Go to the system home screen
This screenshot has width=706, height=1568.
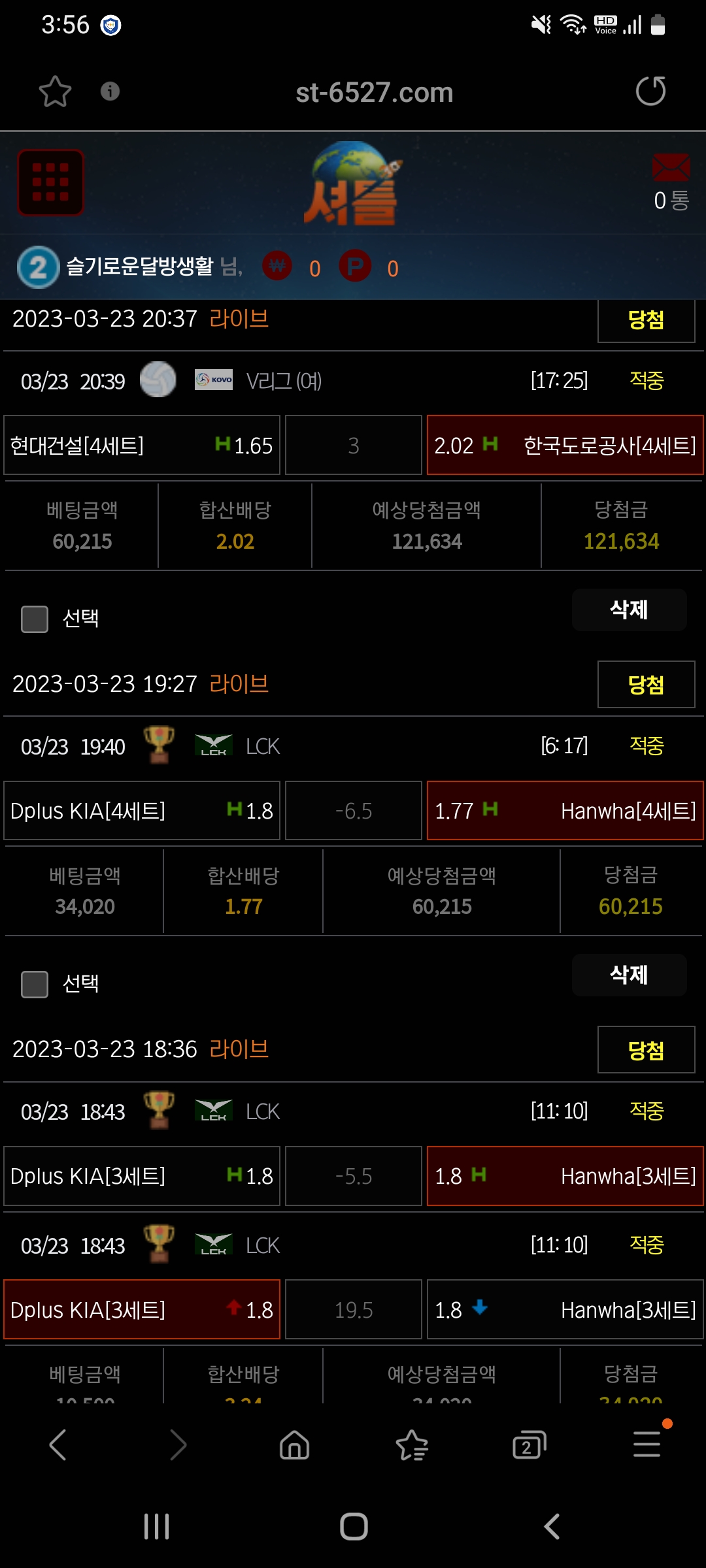click(354, 1527)
